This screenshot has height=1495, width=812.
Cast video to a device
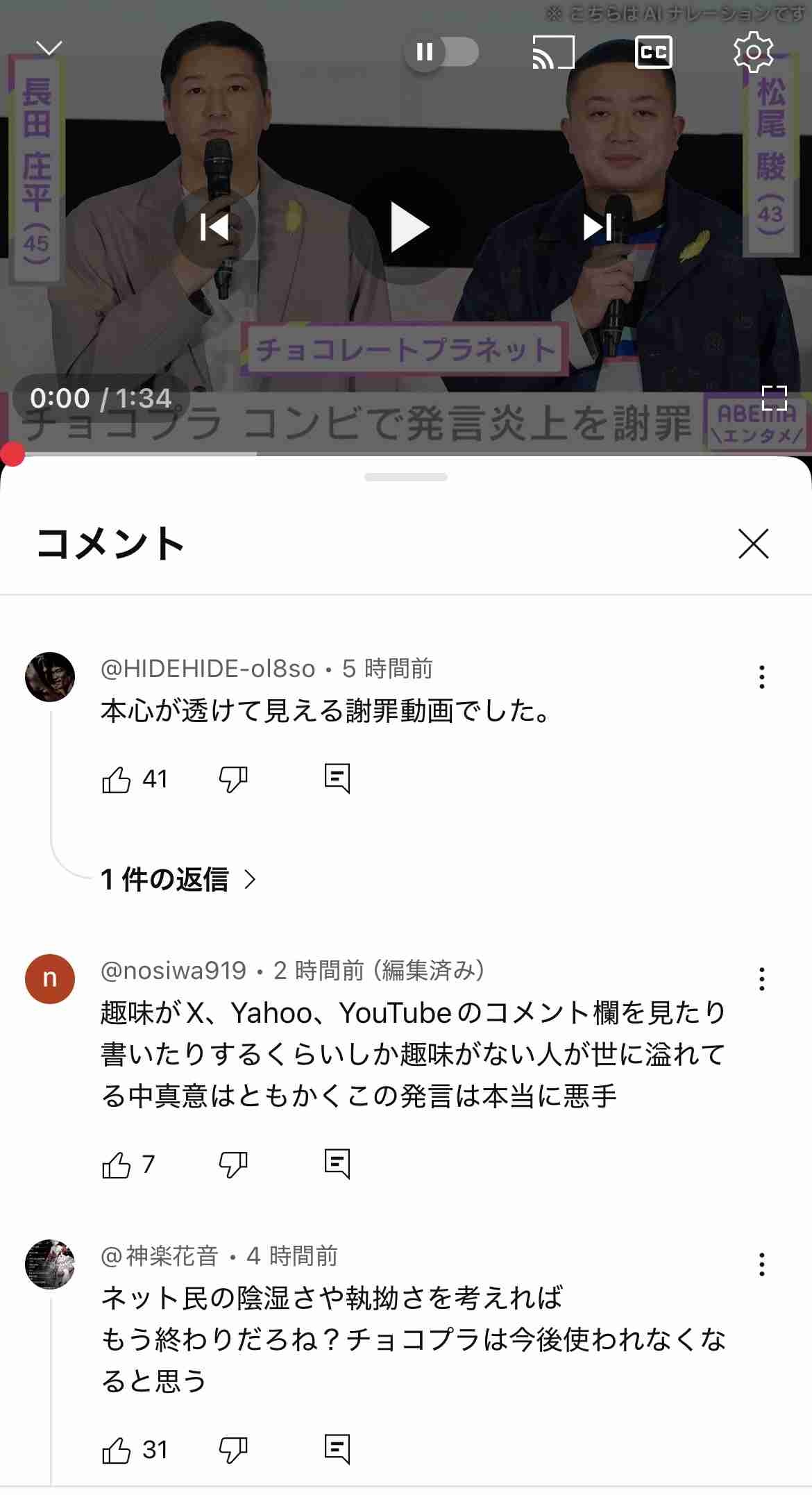[x=553, y=52]
